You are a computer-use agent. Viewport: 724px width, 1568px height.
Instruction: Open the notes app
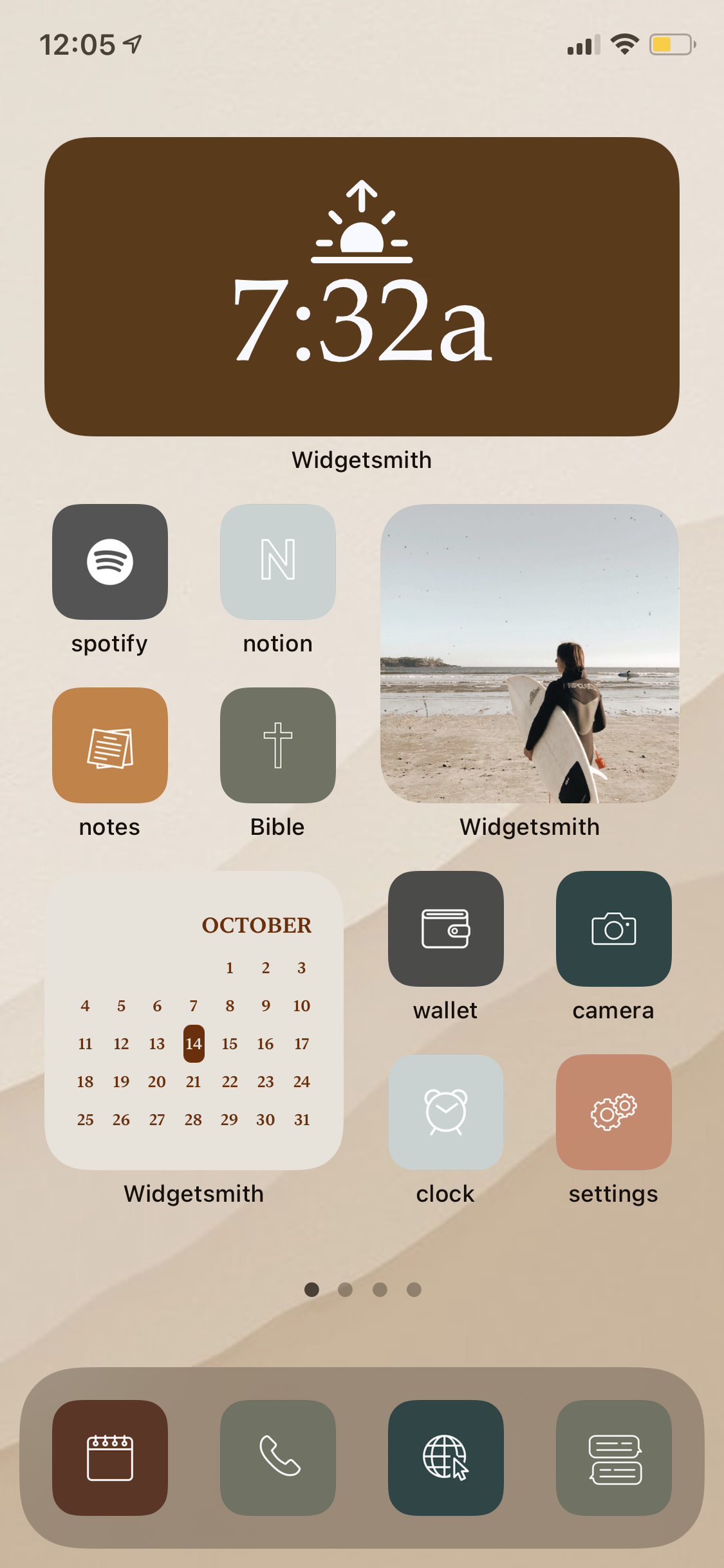click(110, 745)
